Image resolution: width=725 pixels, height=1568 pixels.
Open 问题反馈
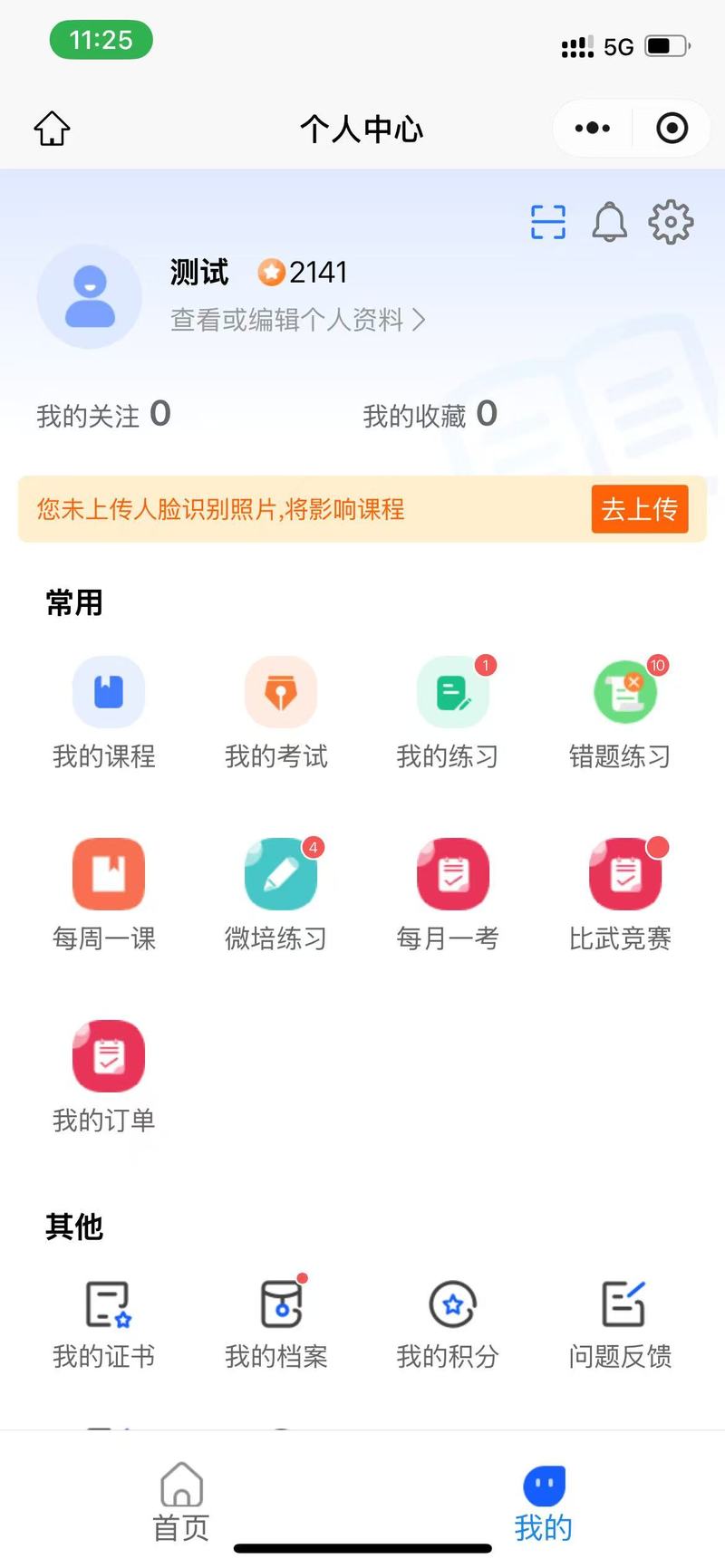point(621,1324)
